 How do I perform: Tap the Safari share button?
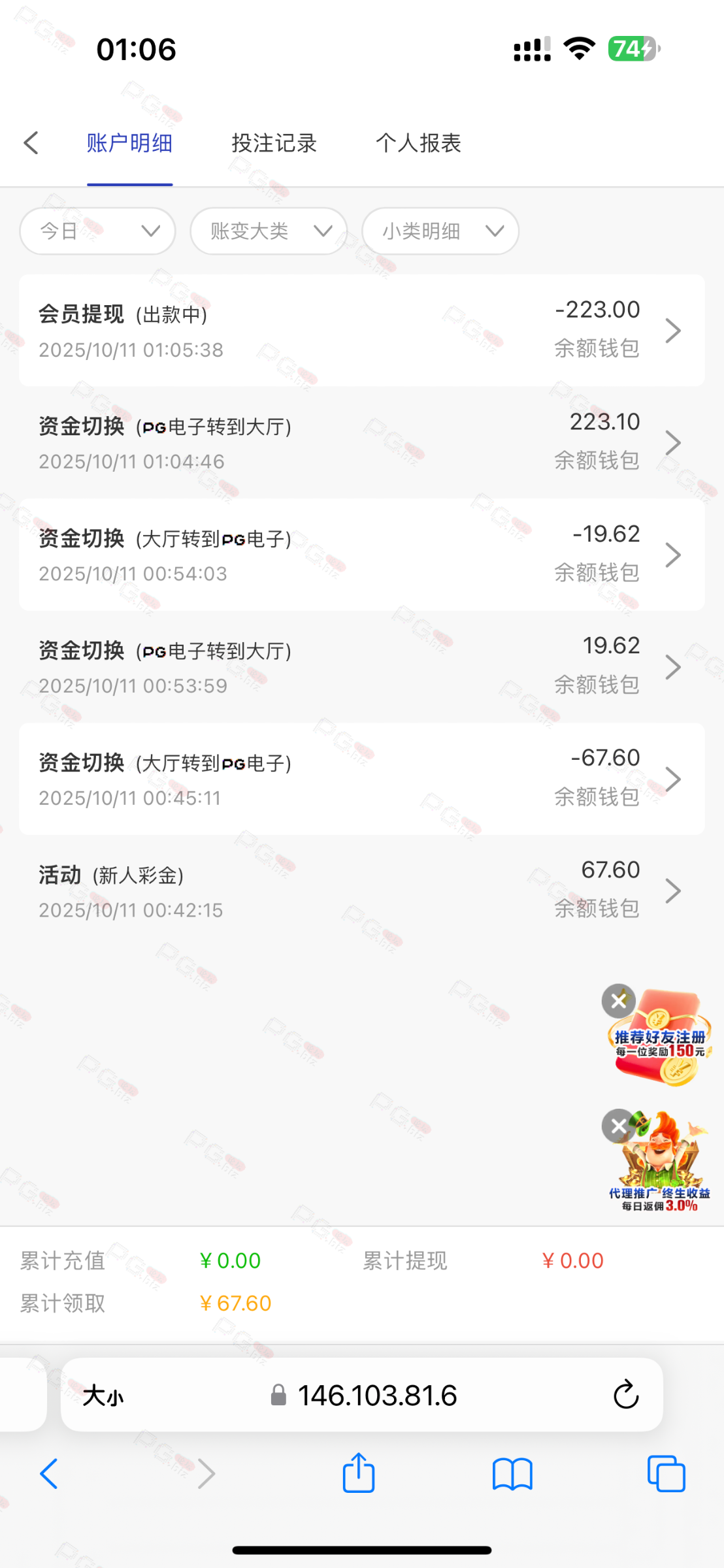point(359,1473)
